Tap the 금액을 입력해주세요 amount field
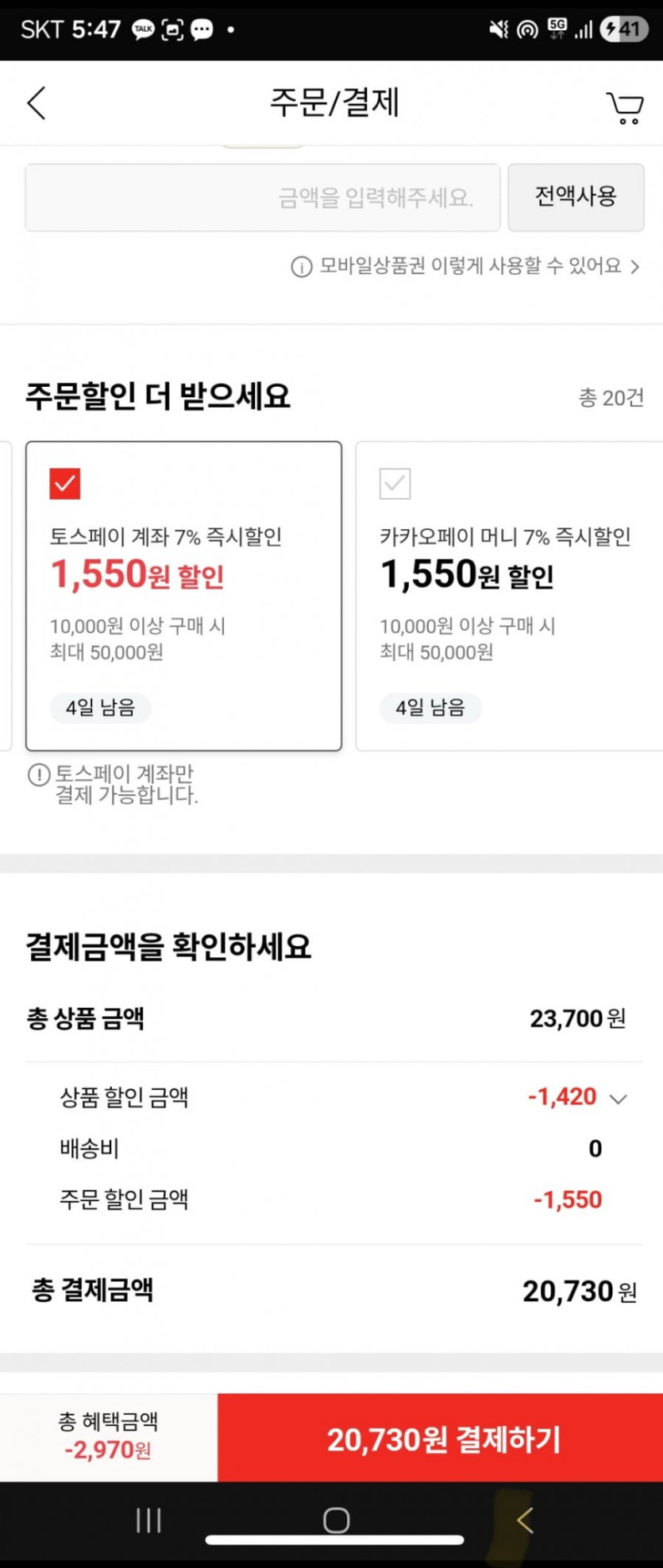This screenshot has width=663, height=1568. pyautogui.click(x=262, y=198)
